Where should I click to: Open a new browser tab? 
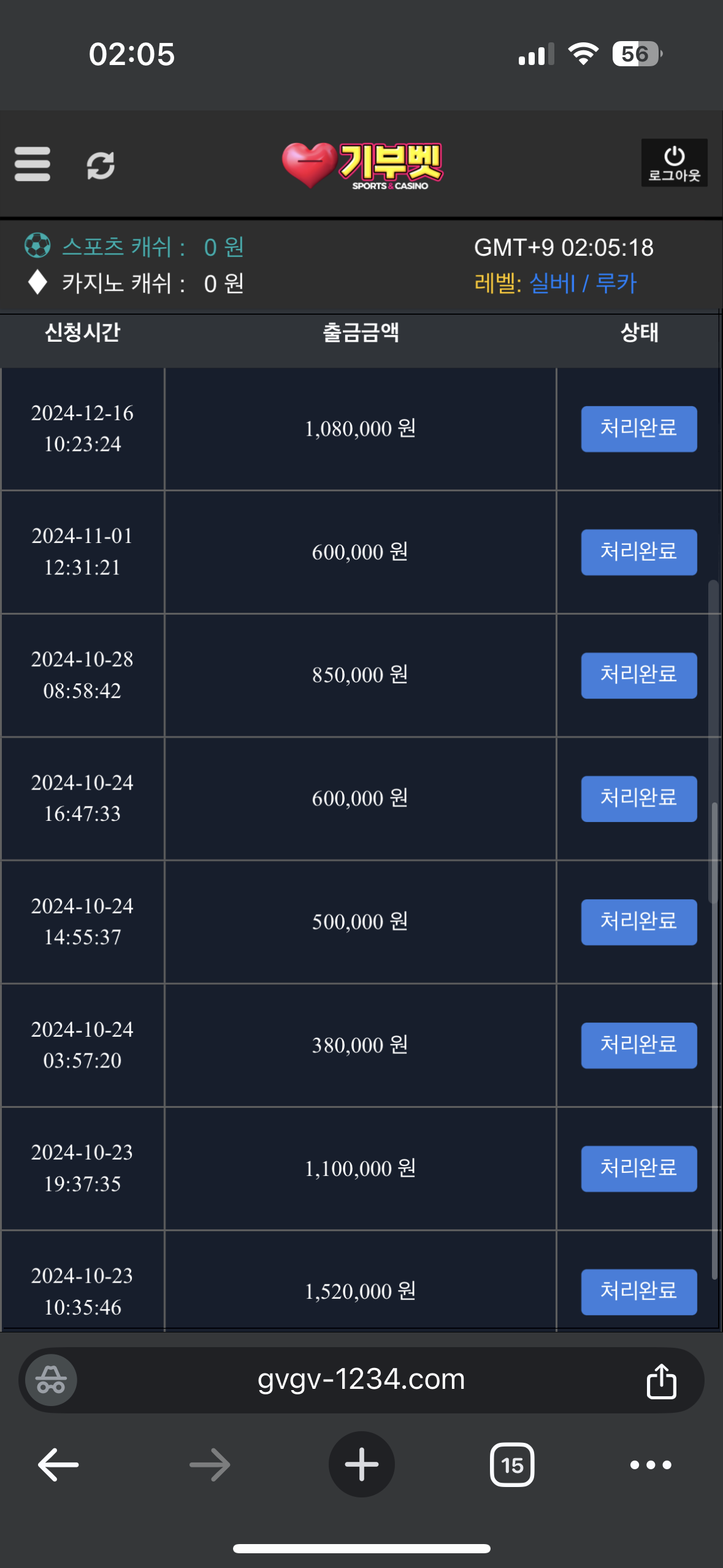click(x=362, y=1465)
